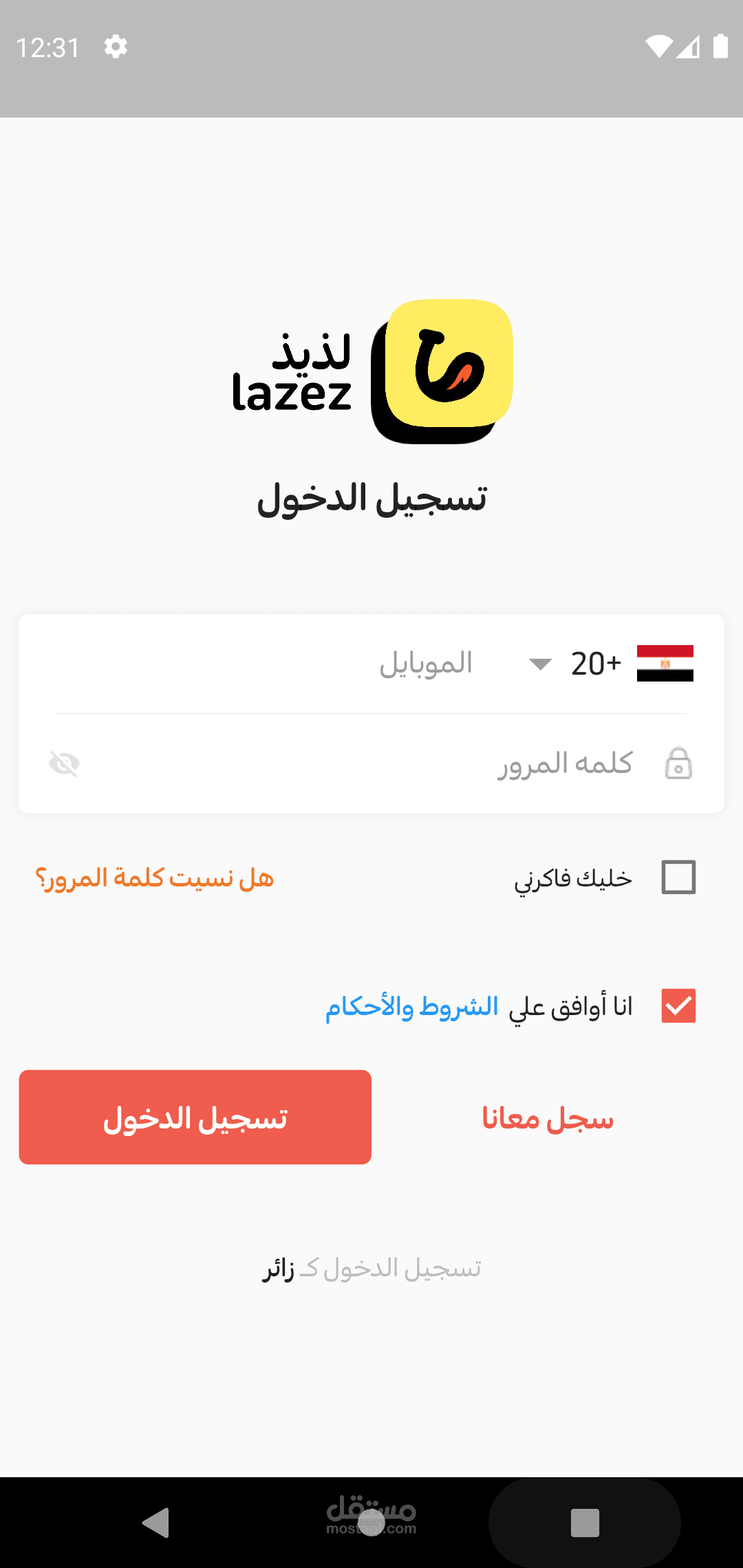Check the خليك فاكرني remember me box
743x1568 pixels.
(678, 878)
